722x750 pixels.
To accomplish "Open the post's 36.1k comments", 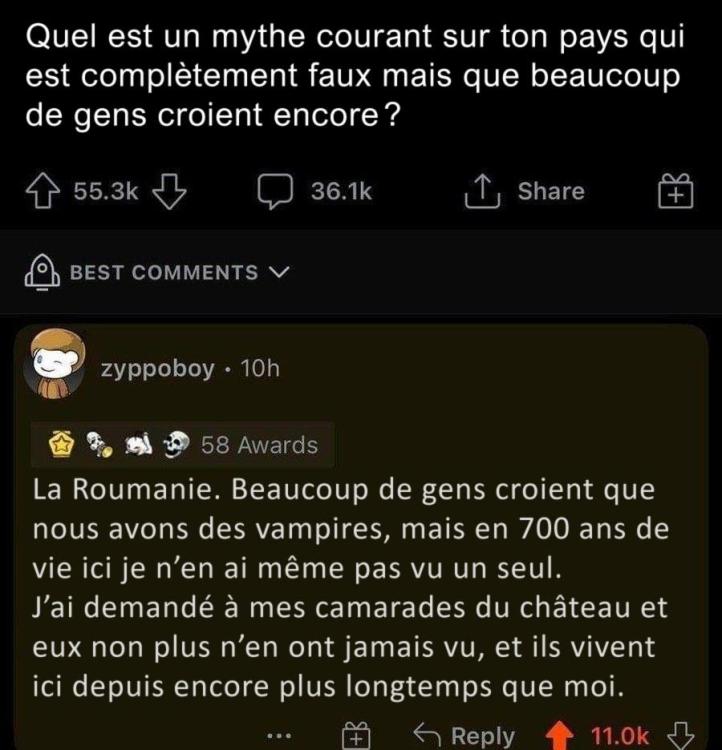I will coord(314,191).
